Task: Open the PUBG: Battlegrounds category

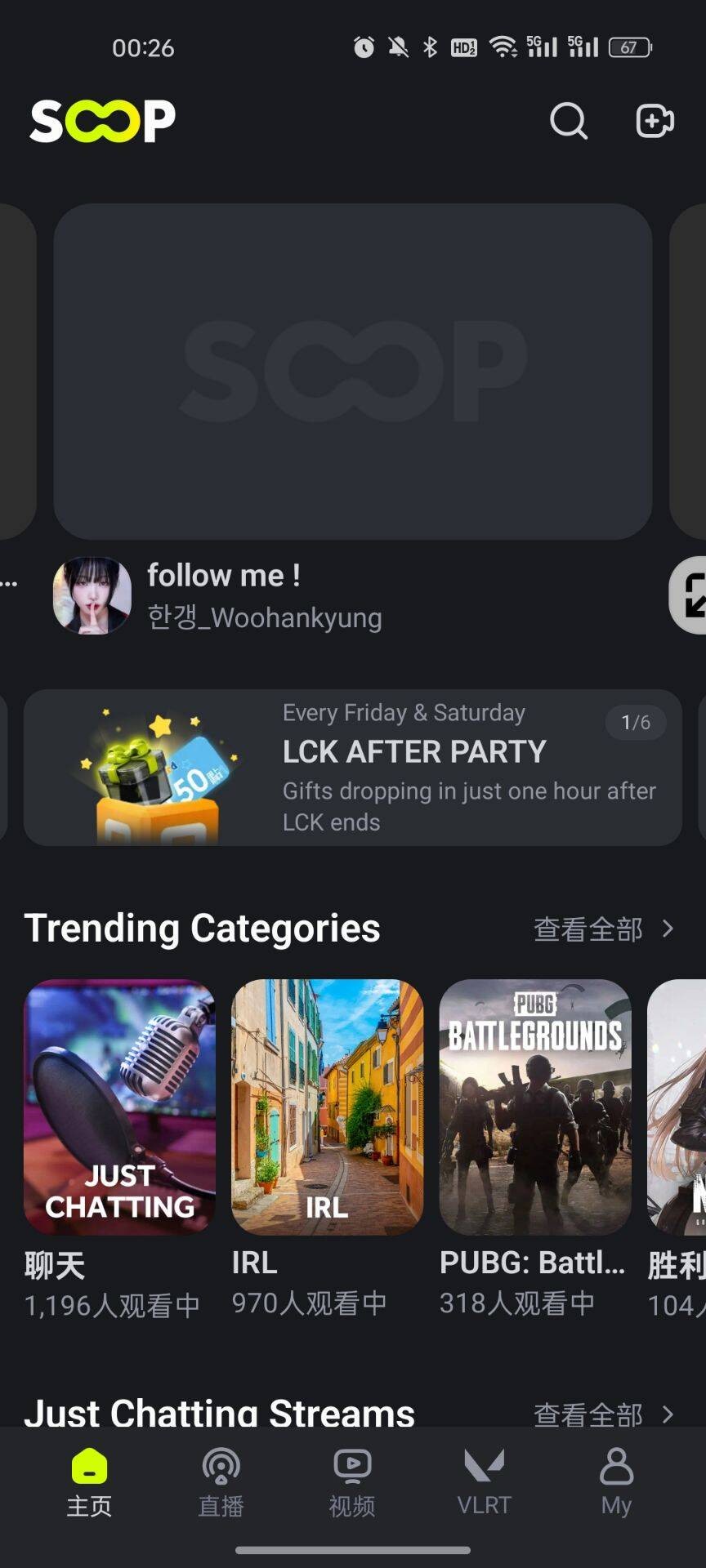Action: tap(535, 1107)
